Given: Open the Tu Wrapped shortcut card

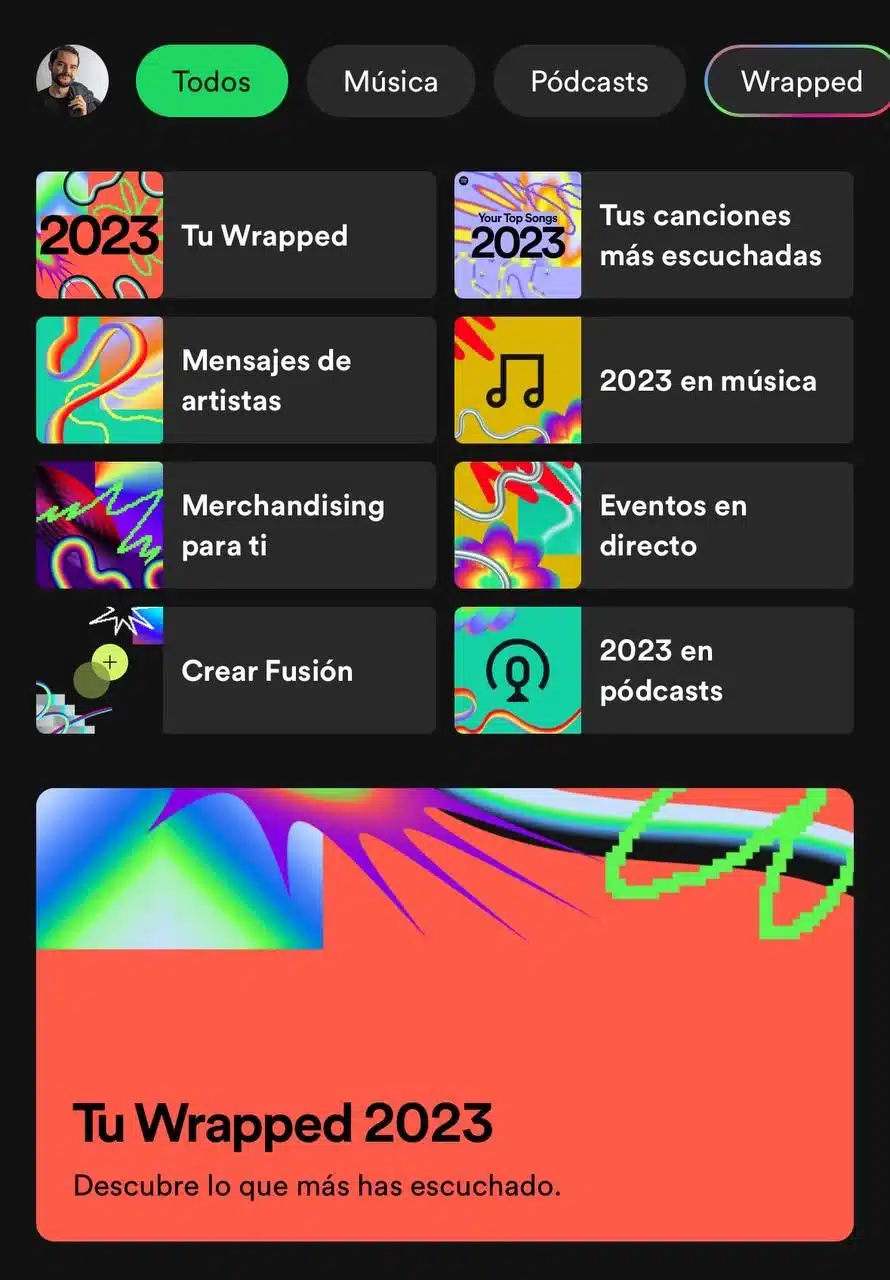Looking at the screenshot, I should click(x=263, y=235).
